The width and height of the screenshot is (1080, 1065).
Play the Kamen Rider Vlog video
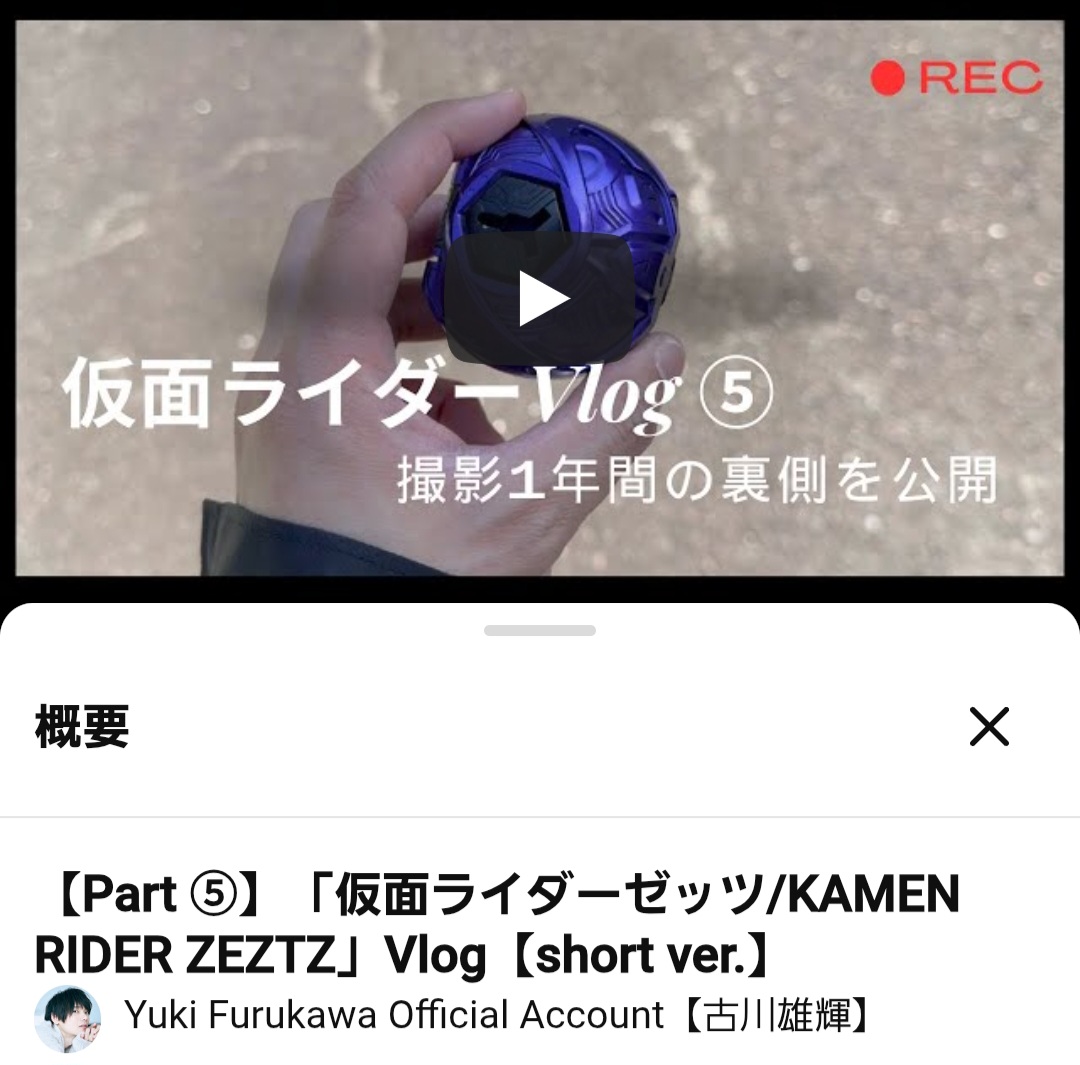pos(539,299)
